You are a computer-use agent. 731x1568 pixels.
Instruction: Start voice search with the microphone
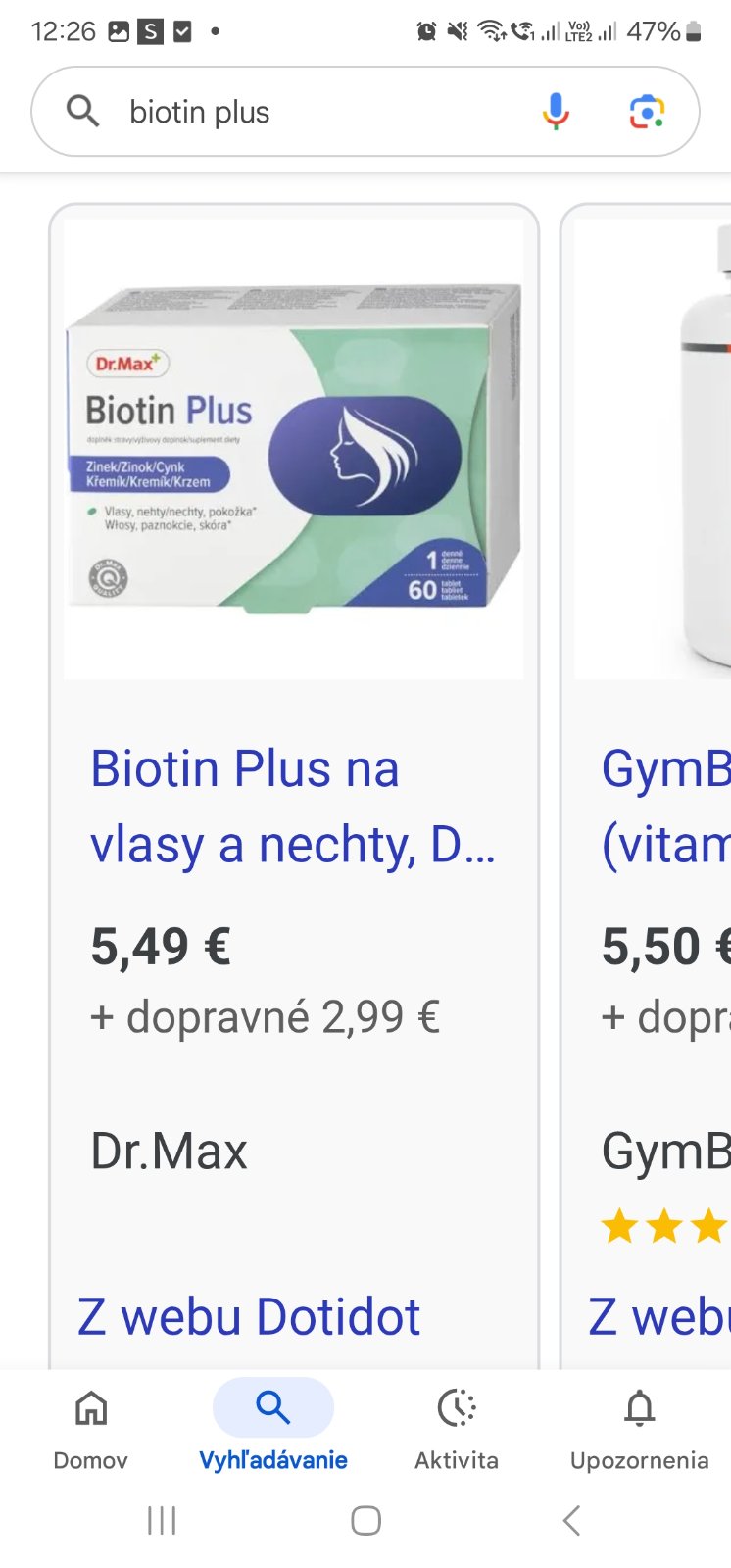pyautogui.click(x=556, y=112)
